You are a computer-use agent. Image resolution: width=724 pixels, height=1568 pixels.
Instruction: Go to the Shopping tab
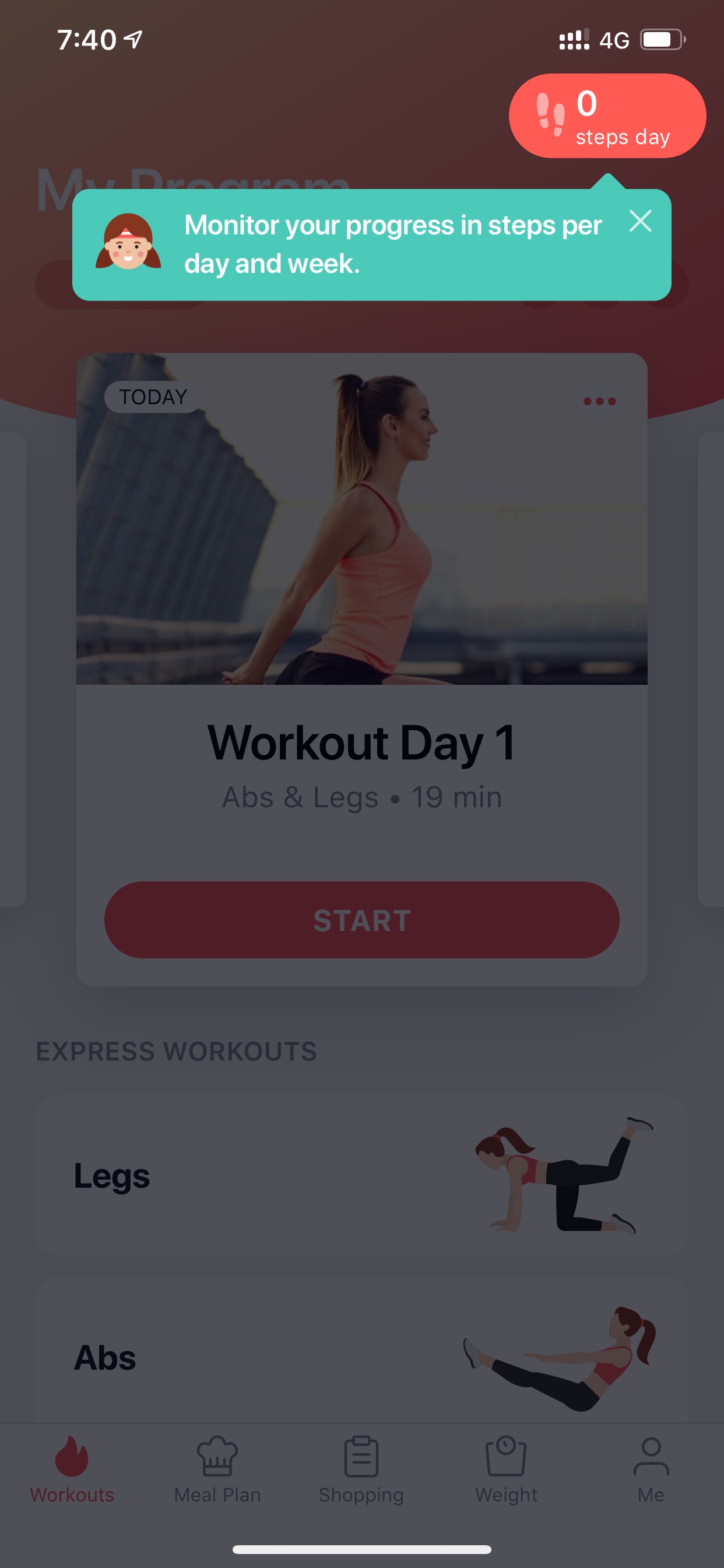click(361, 1470)
